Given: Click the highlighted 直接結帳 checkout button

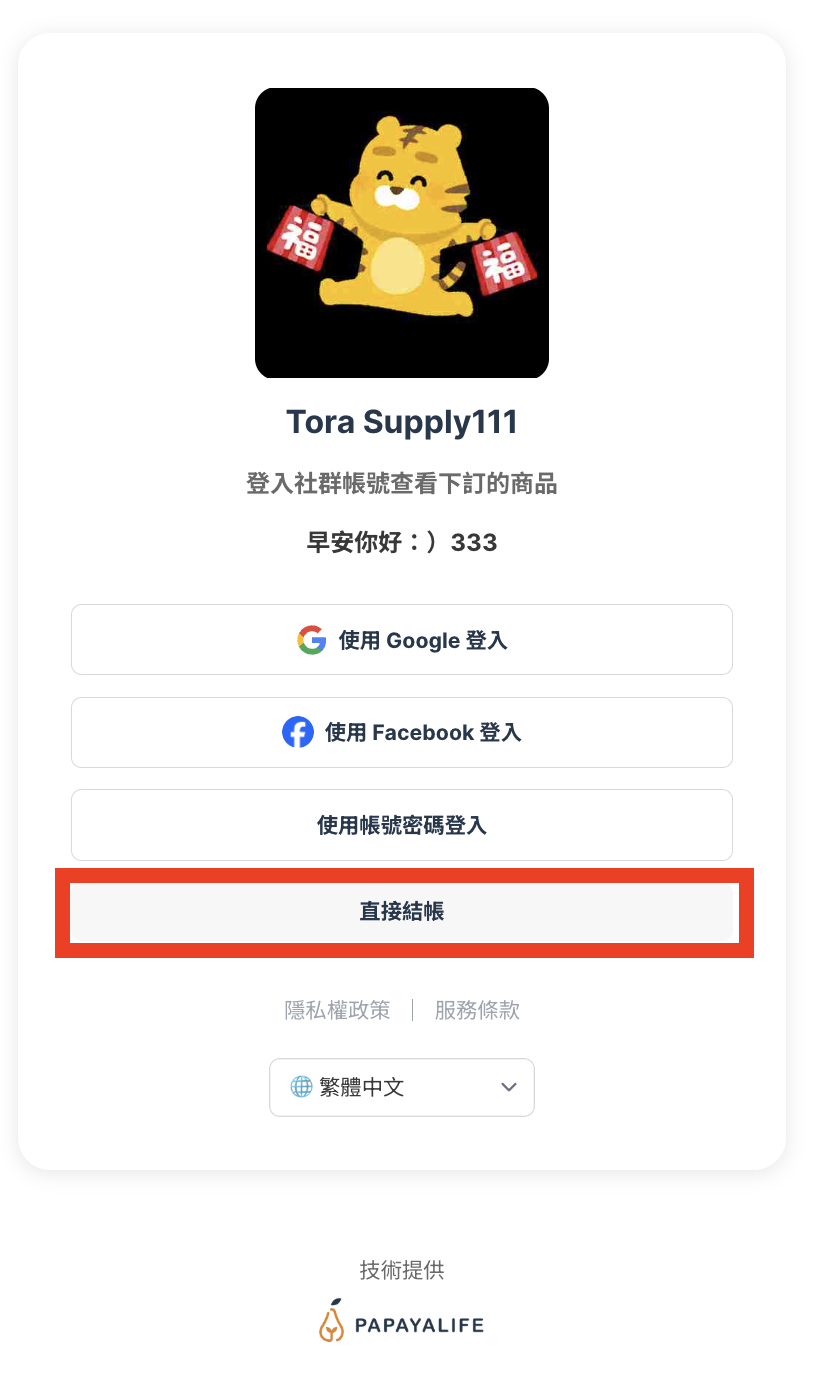Looking at the screenshot, I should 401,912.
